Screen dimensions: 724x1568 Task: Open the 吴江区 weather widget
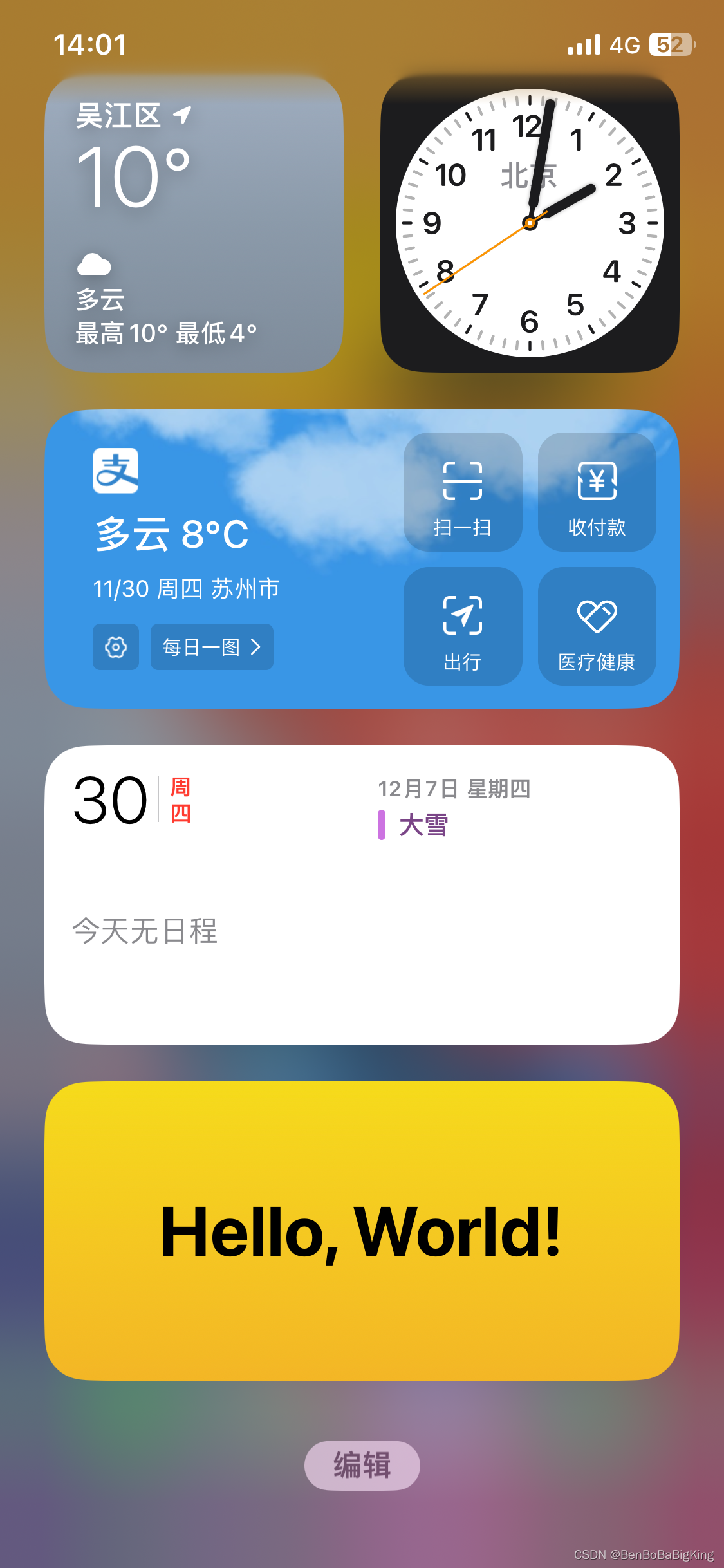point(194,223)
